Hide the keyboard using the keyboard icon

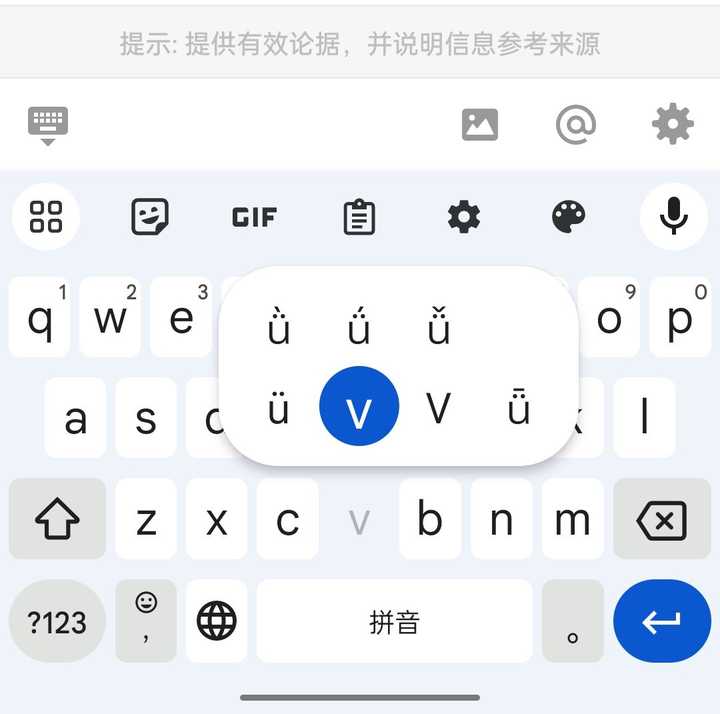click(x=48, y=125)
